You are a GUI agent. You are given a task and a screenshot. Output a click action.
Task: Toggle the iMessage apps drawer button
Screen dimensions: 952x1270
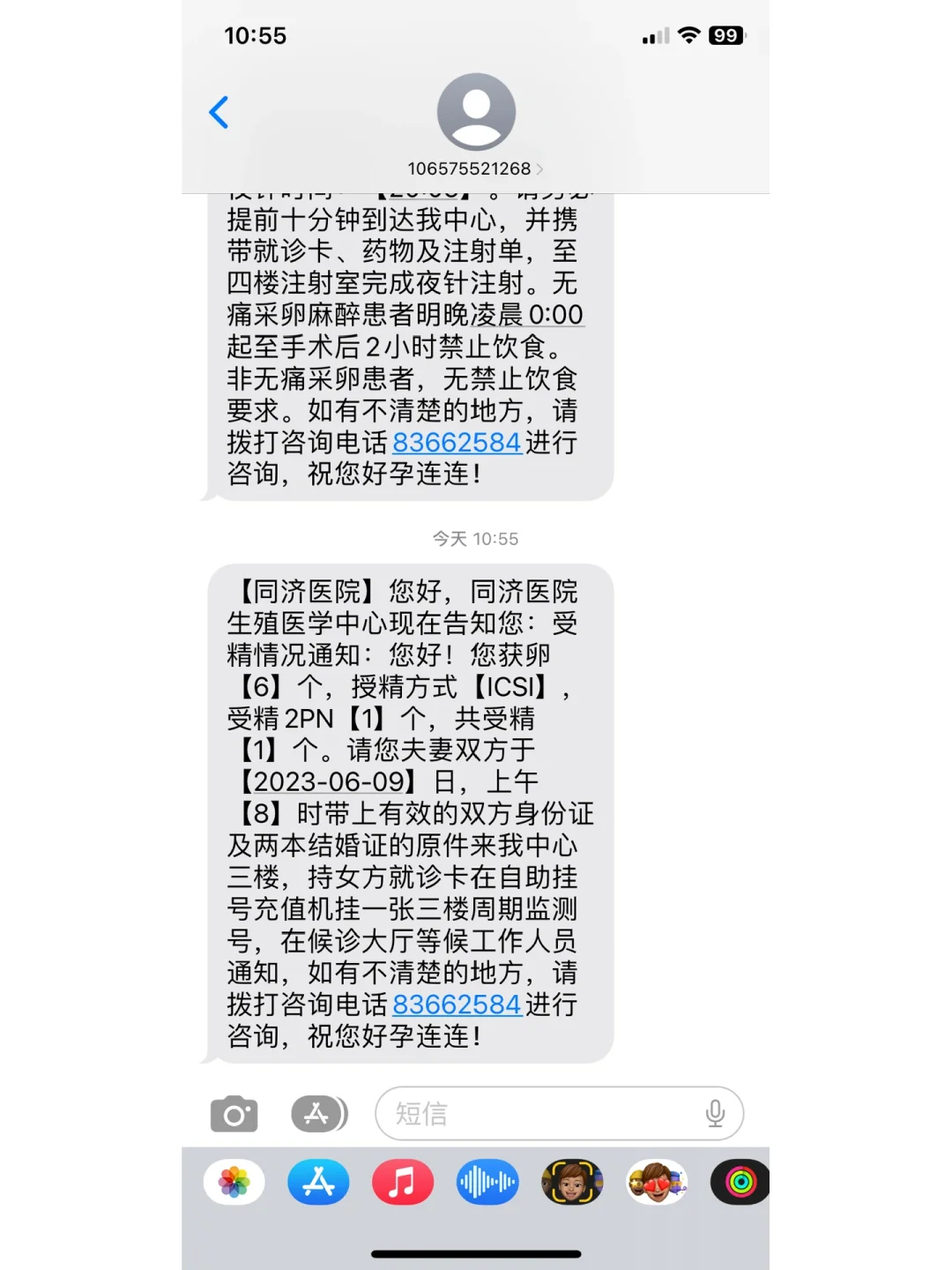[x=318, y=1114]
